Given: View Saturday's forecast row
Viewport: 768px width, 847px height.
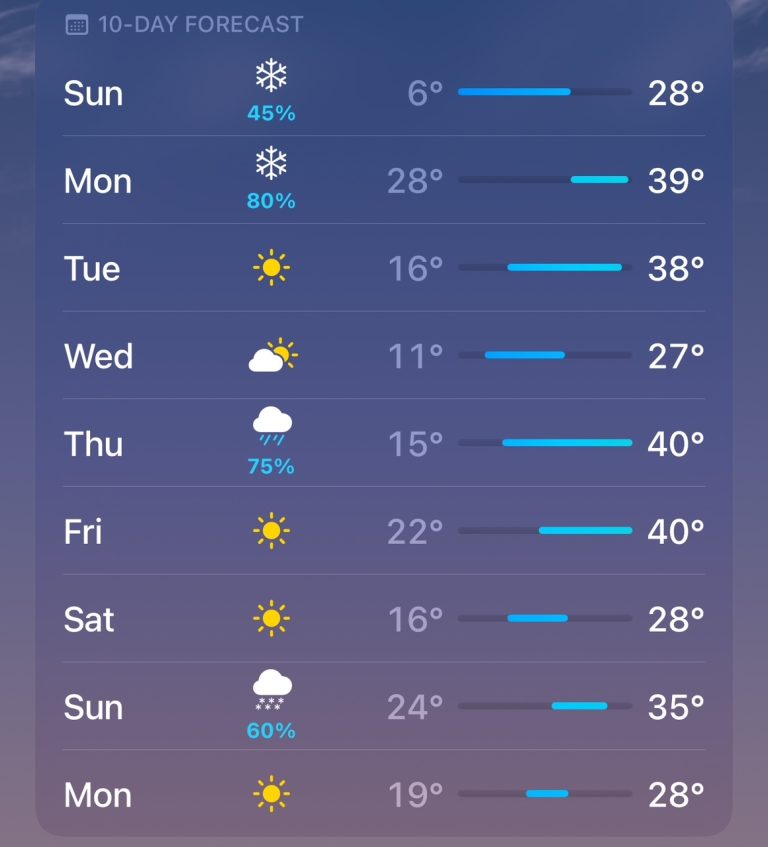Looking at the screenshot, I should pos(384,619).
